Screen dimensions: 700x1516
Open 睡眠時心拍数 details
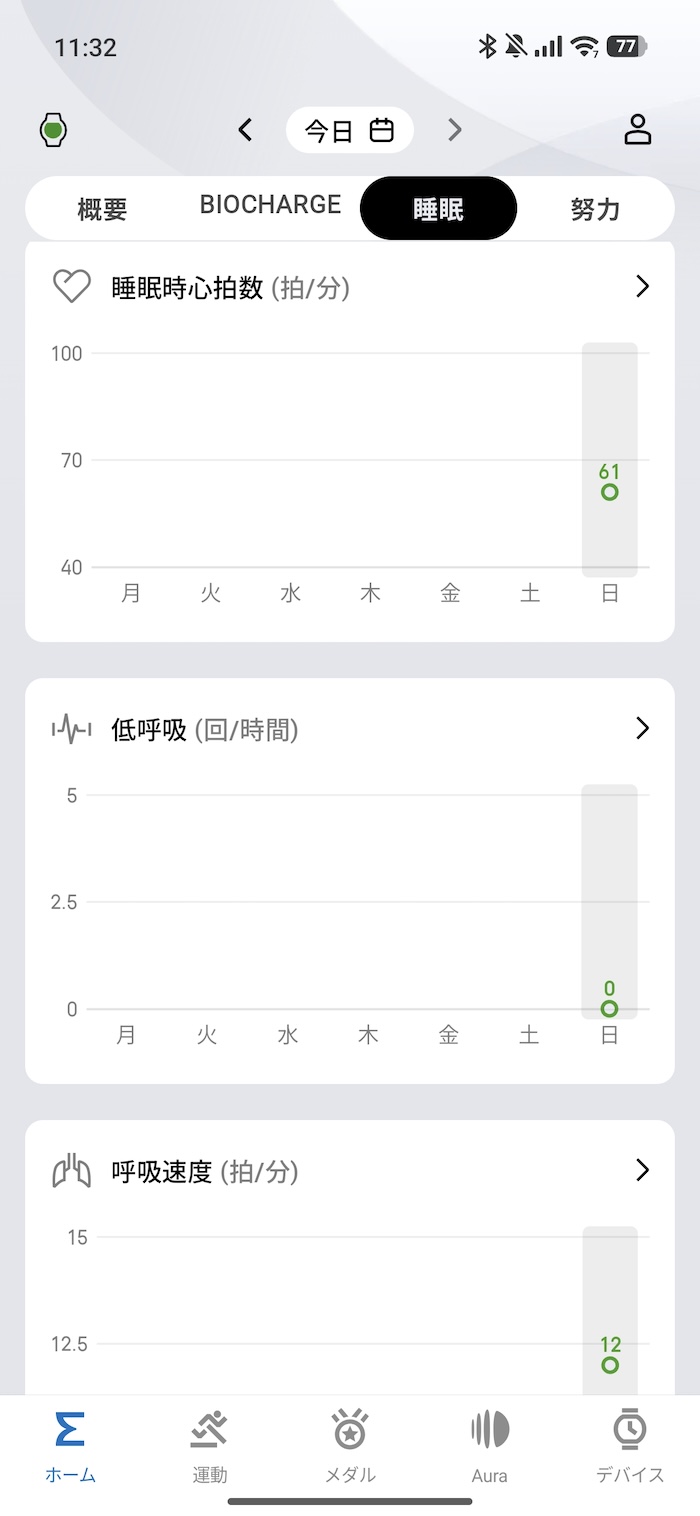coord(642,287)
